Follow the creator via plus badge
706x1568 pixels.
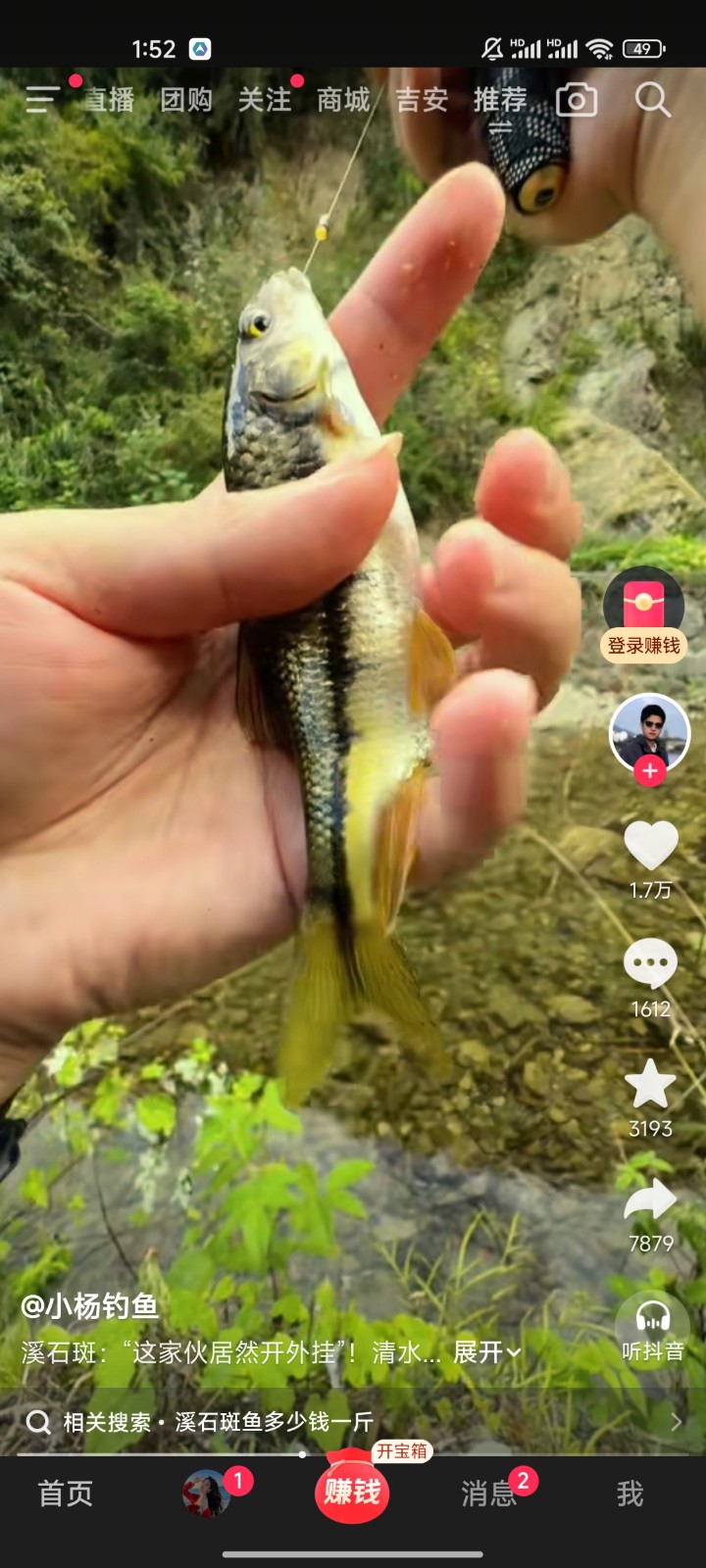click(x=650, y=771)
